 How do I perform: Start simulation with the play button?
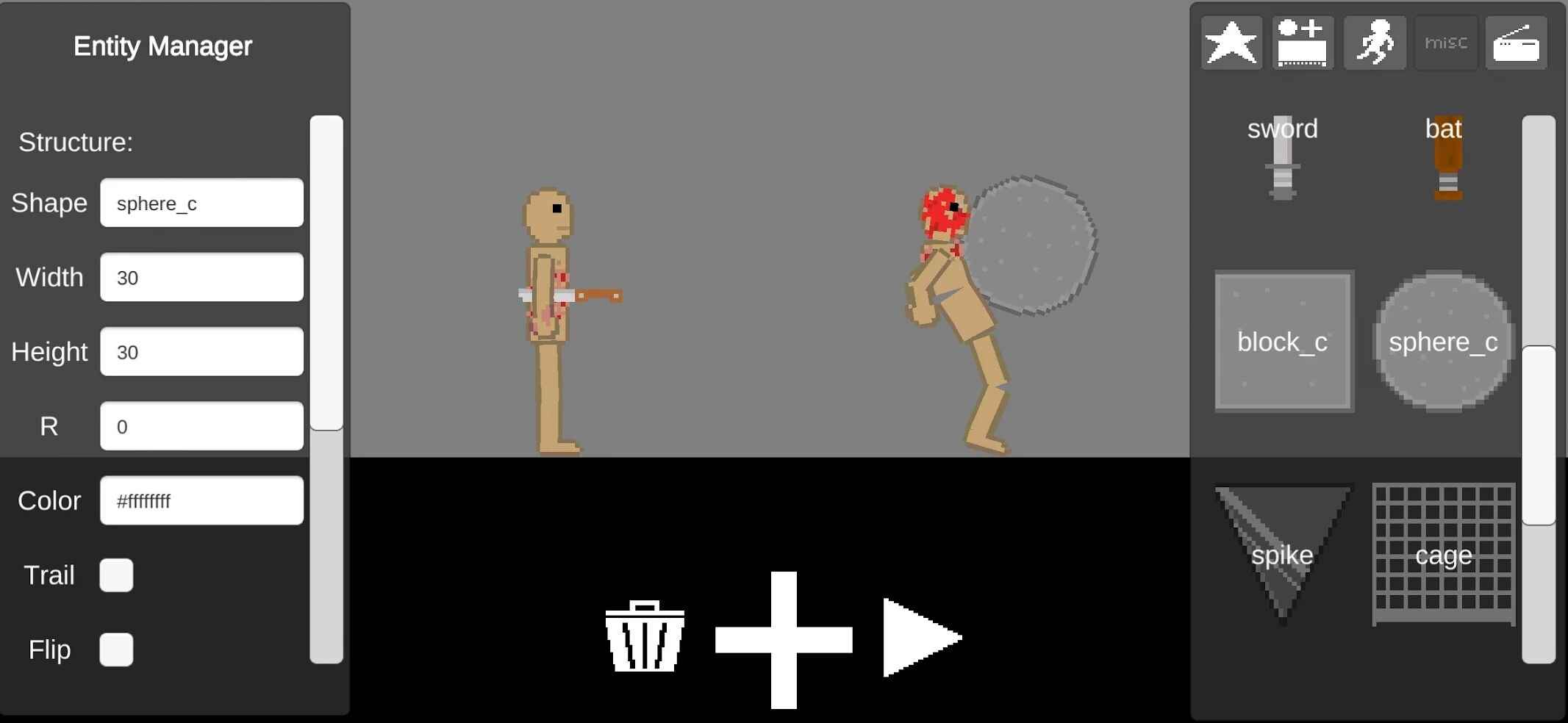coord(919,637)
